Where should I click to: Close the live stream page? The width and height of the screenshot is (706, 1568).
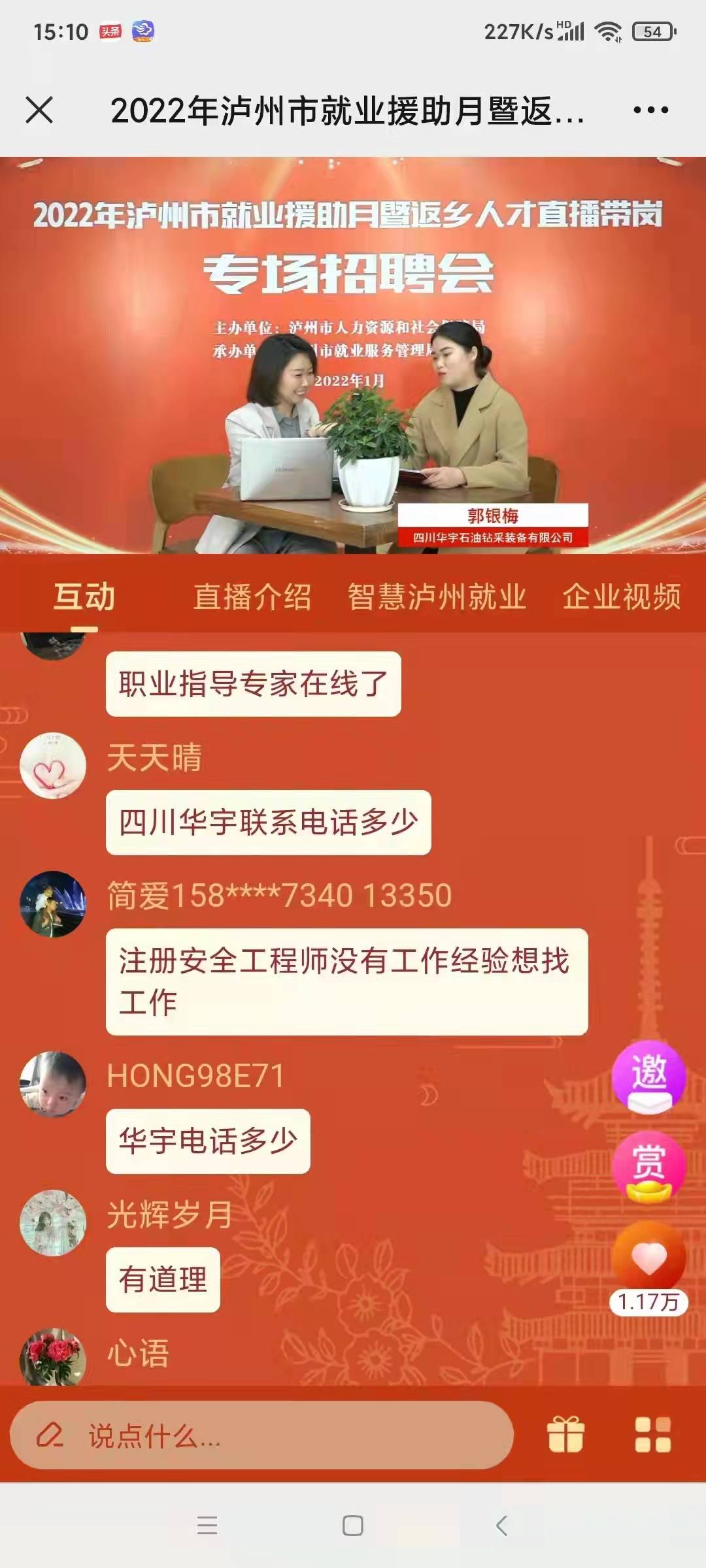point(39,110)
